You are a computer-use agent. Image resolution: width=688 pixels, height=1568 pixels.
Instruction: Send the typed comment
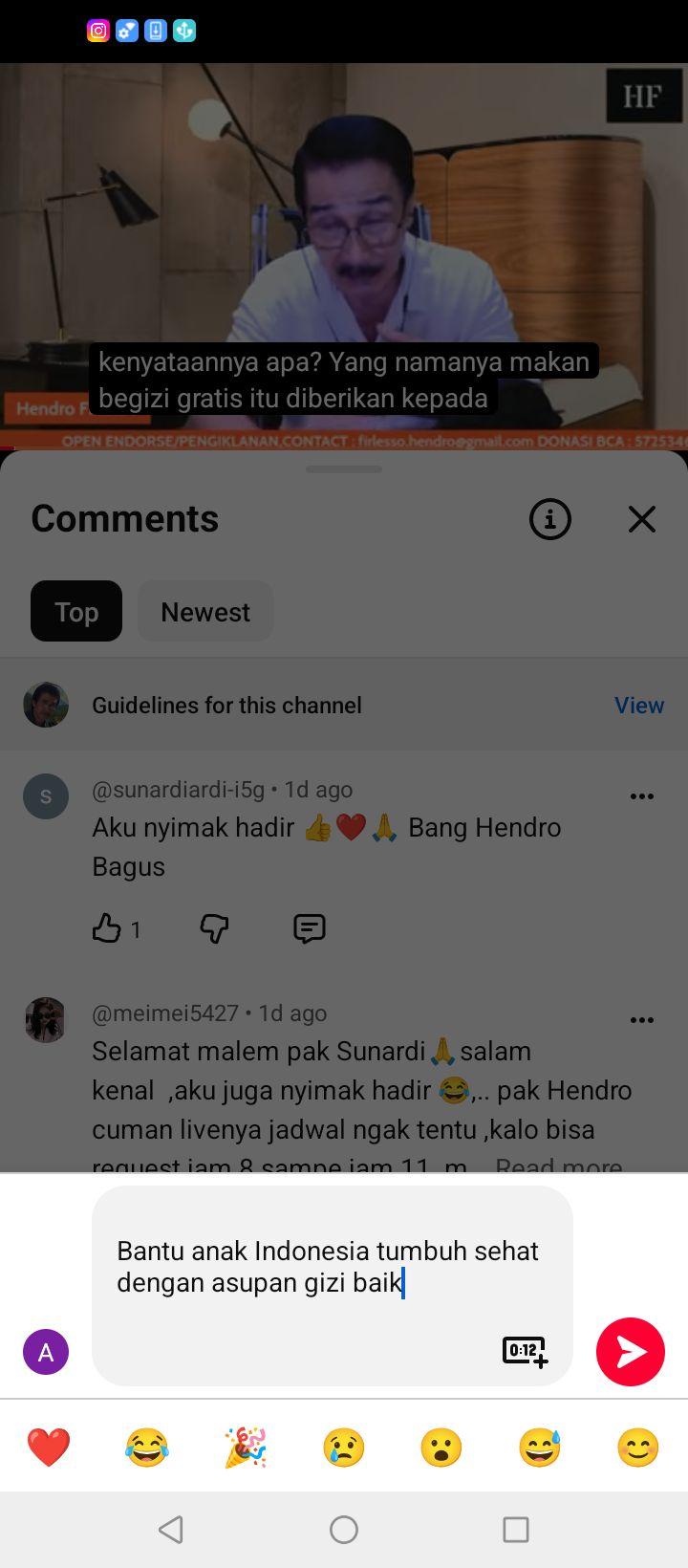(631, 1351)
